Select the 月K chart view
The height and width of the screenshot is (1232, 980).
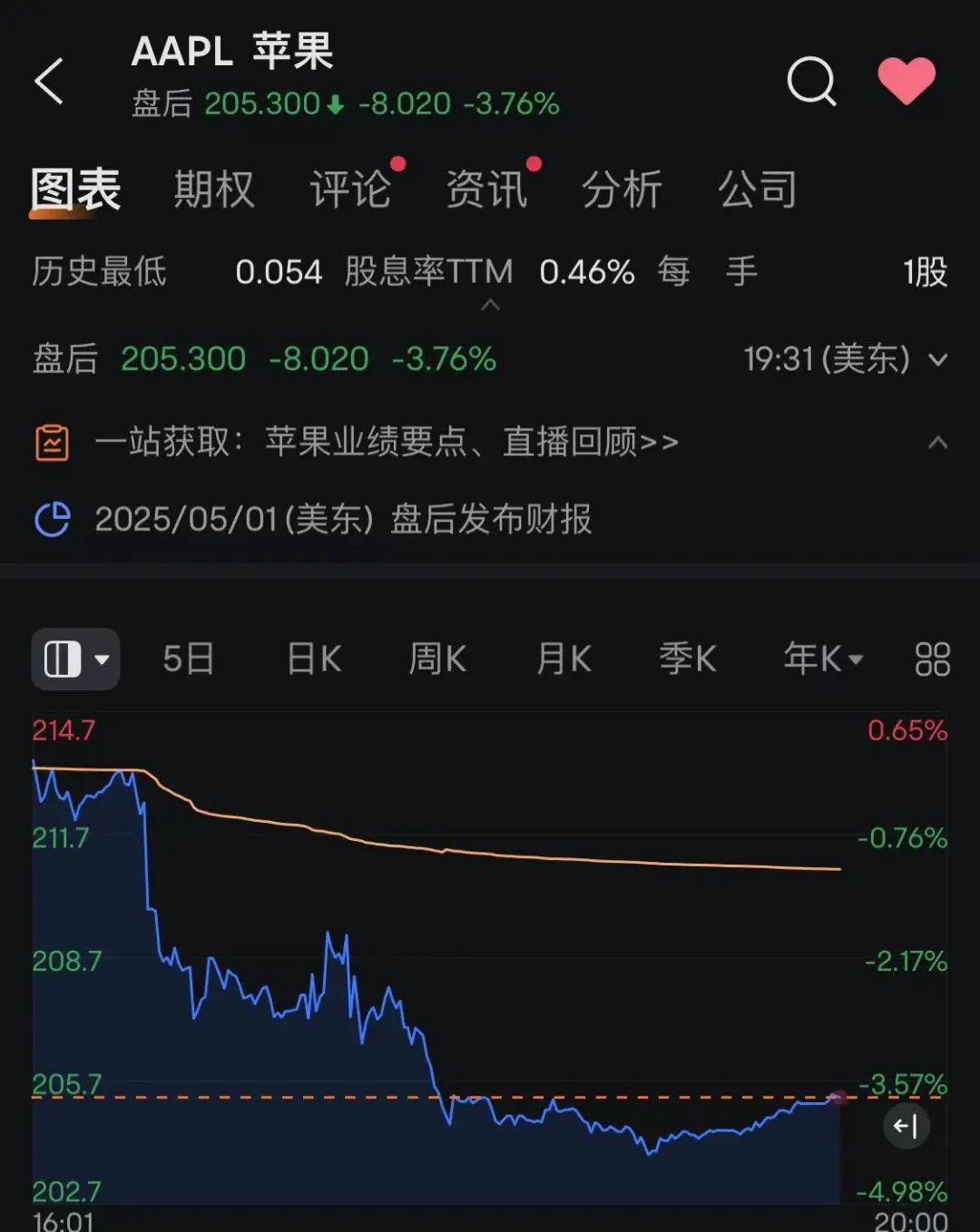(x=563, y=659)
